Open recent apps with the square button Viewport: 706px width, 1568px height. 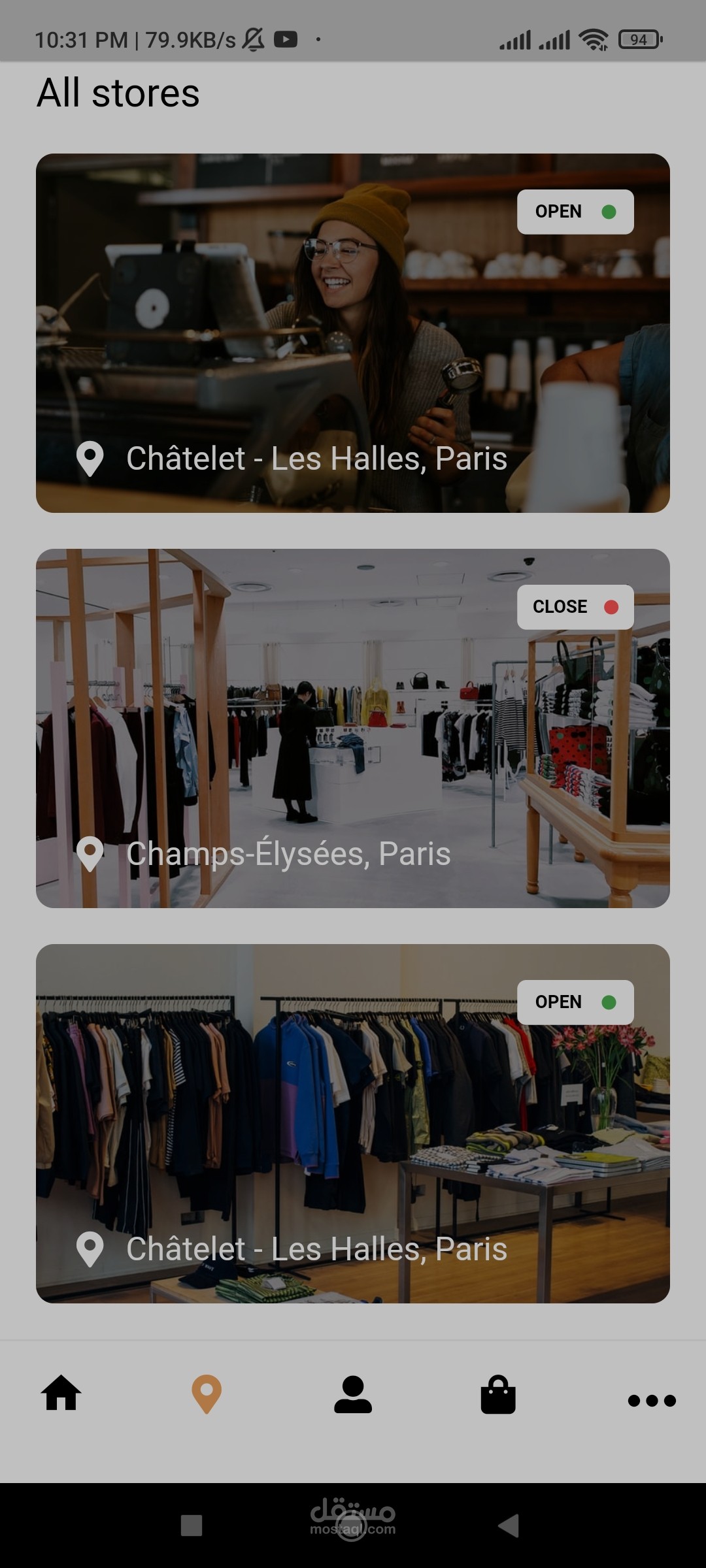tap(191, 1526)
